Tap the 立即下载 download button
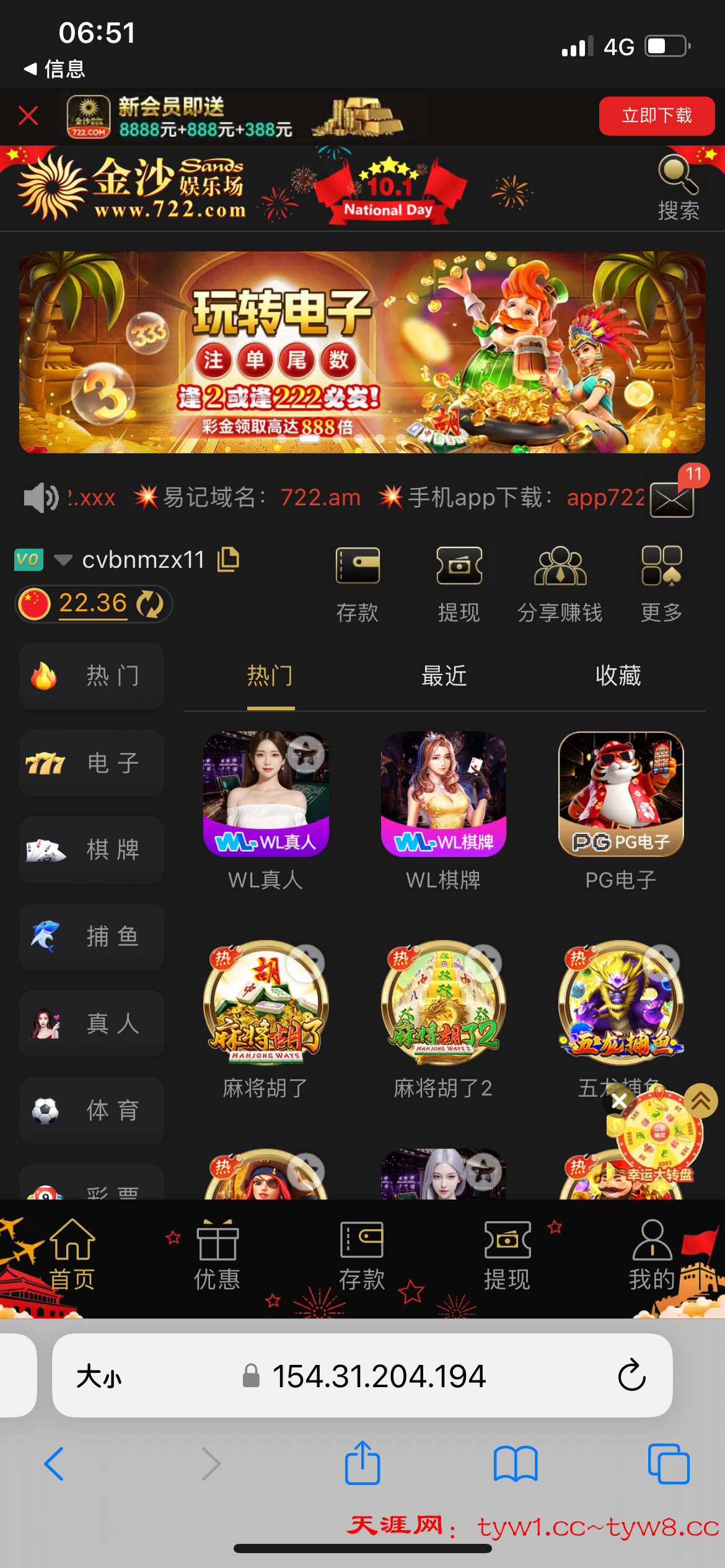The width and height of the screenshot is (725, 1568). pos(656,116)
